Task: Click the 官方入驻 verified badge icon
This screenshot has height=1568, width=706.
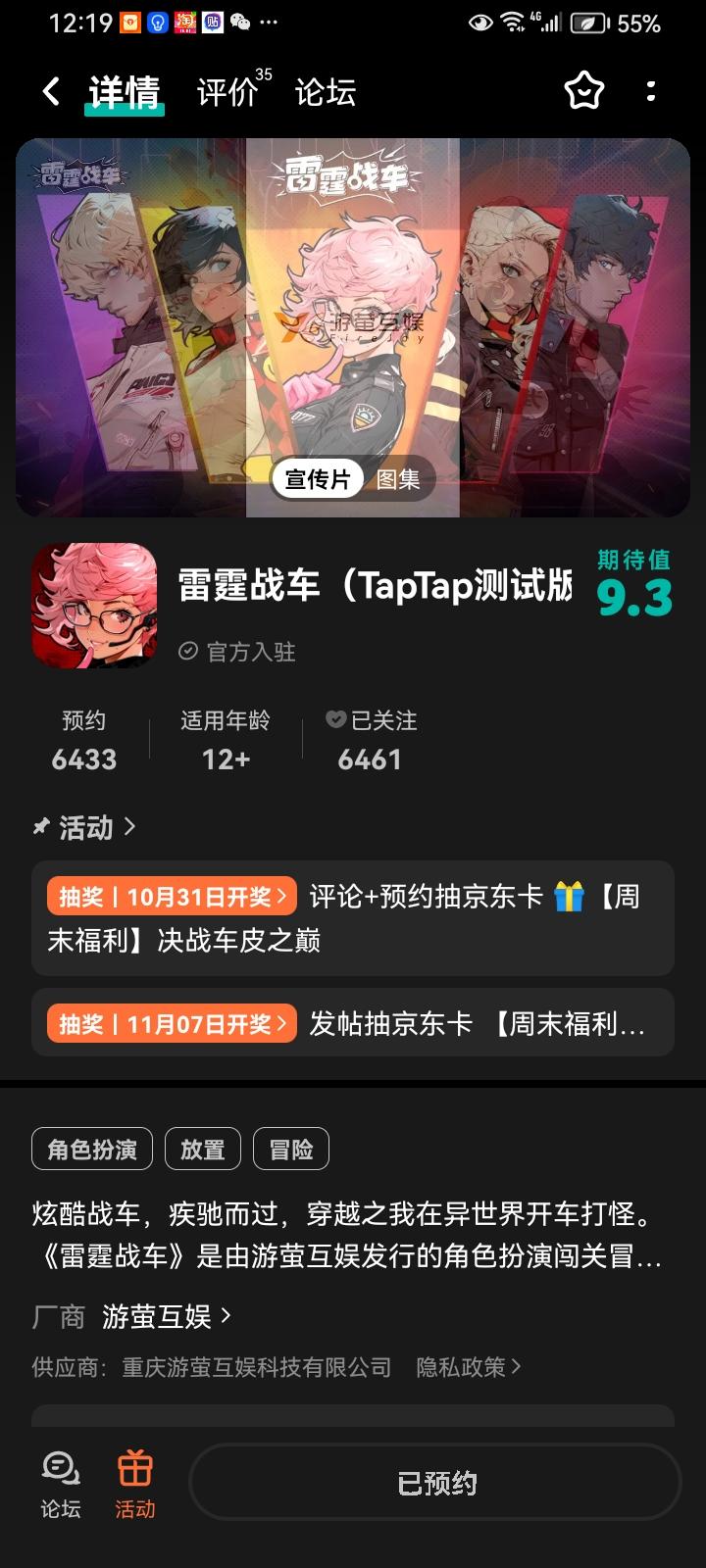Action: [x=186, y=653]
